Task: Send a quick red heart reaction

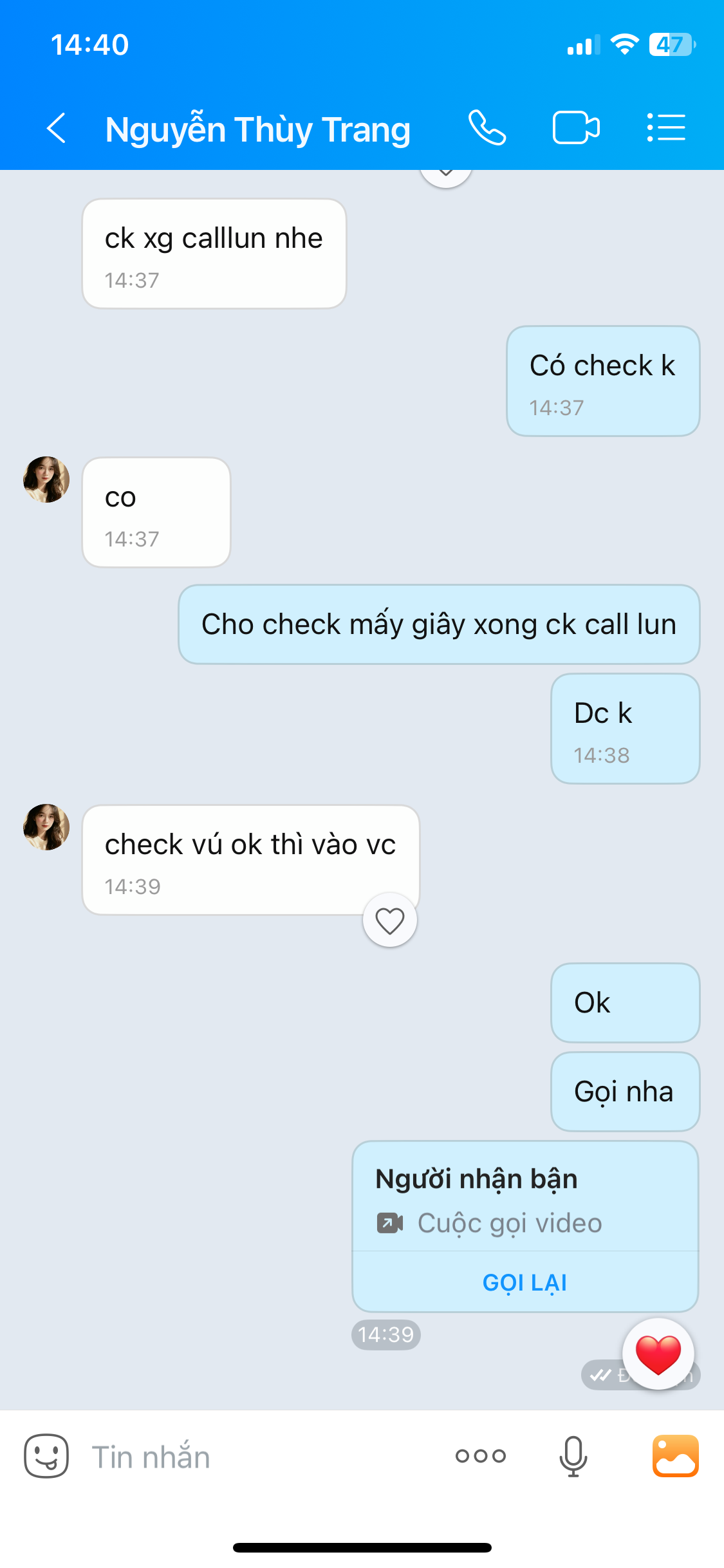Action: (x=658, y=1354)
